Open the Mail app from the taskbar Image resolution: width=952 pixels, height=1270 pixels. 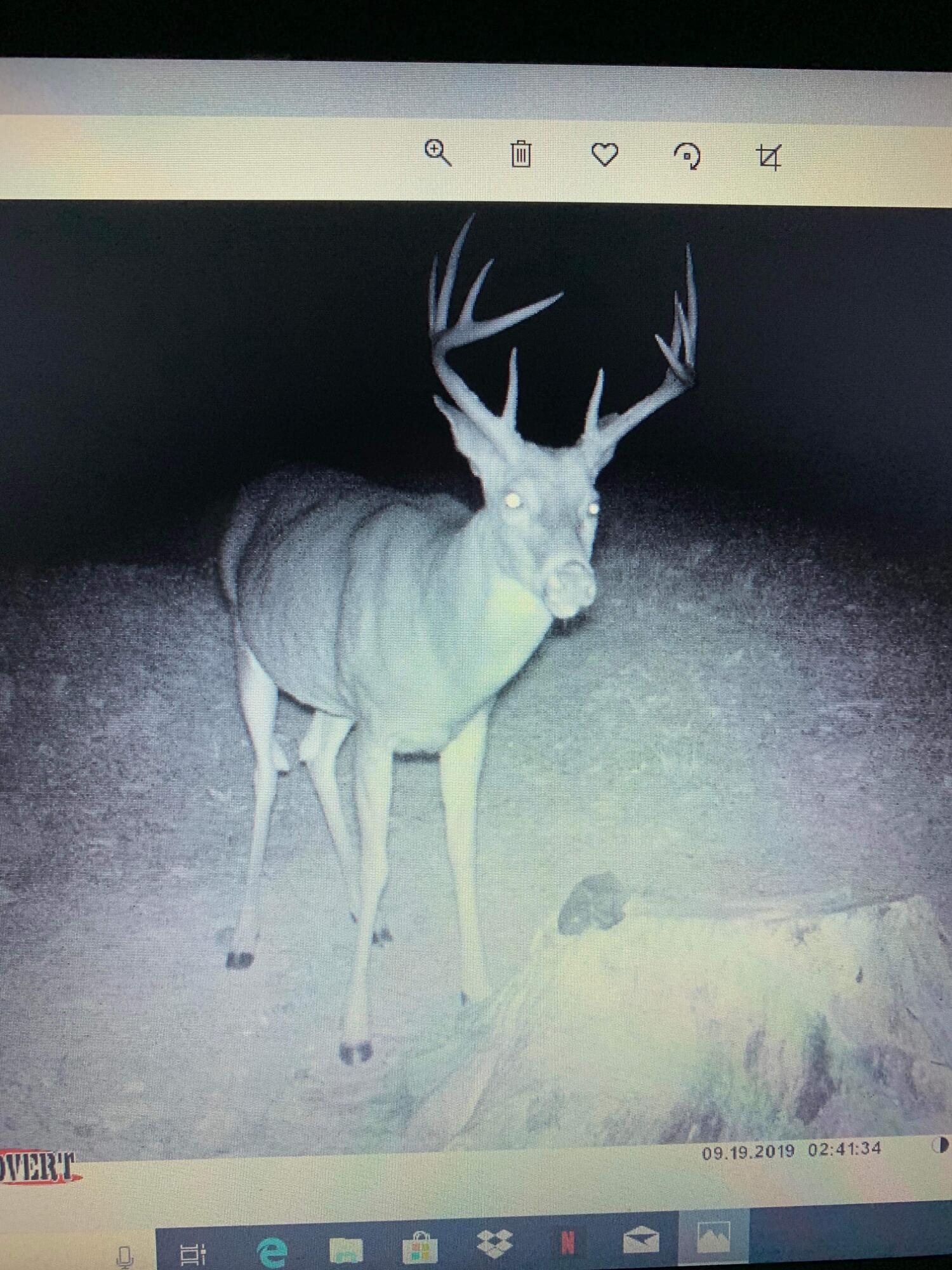click(641, 1241)
